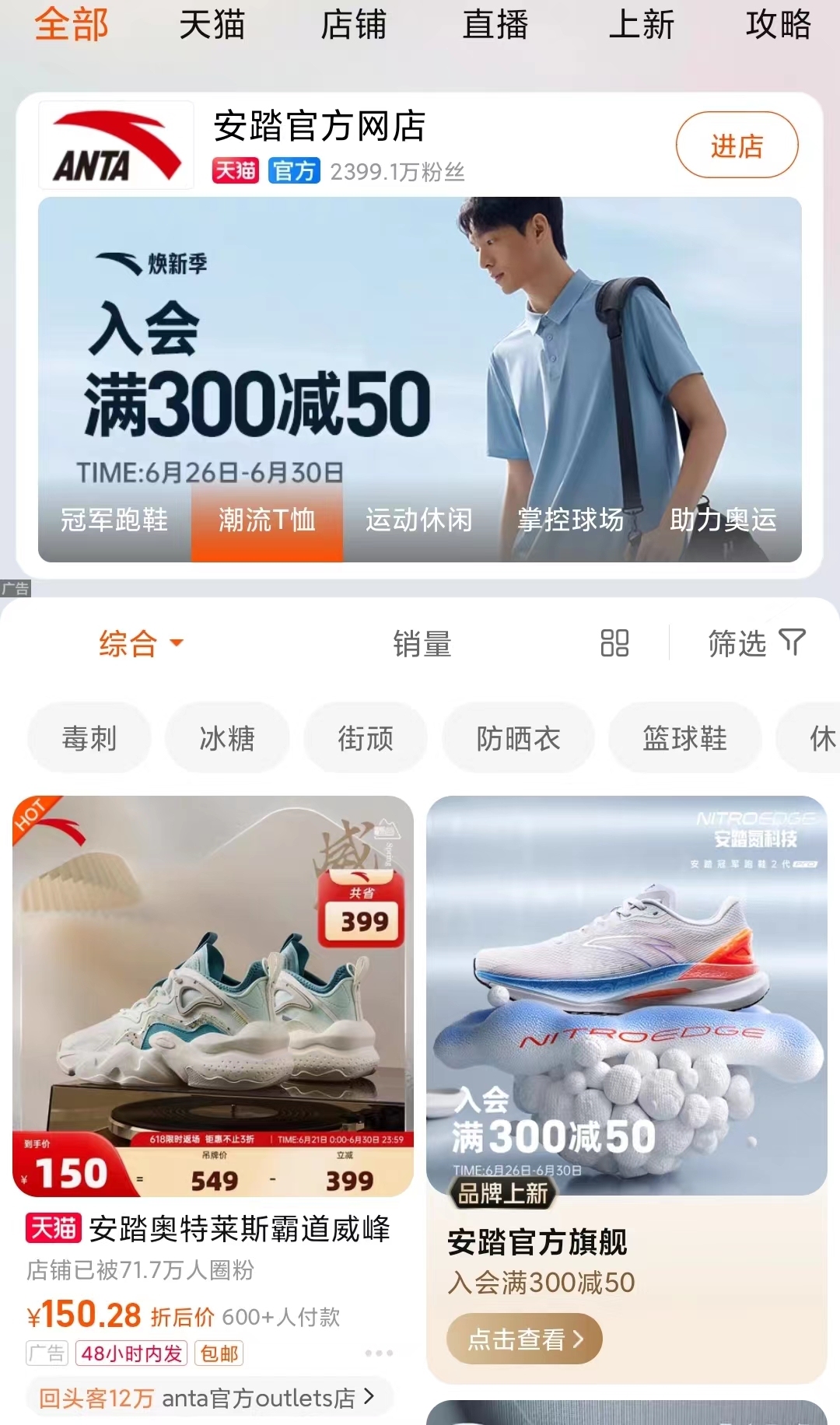Tap the 进店 button for 安踏官方网店
The image size is (840, 1425).
(x=737, y=145)
